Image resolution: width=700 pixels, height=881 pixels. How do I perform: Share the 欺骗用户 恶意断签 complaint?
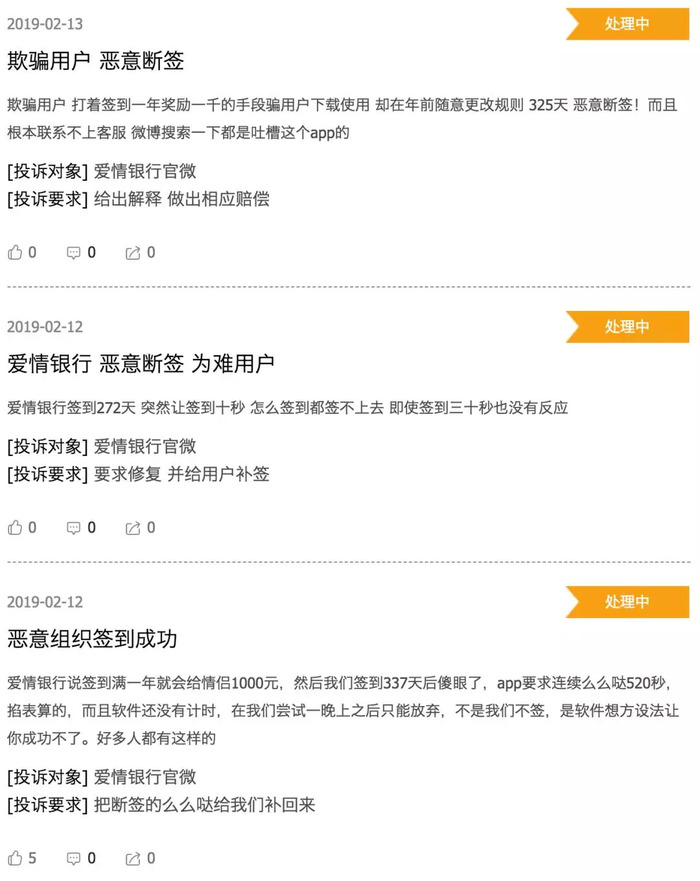pyautogui.click(x=133, y=253)
